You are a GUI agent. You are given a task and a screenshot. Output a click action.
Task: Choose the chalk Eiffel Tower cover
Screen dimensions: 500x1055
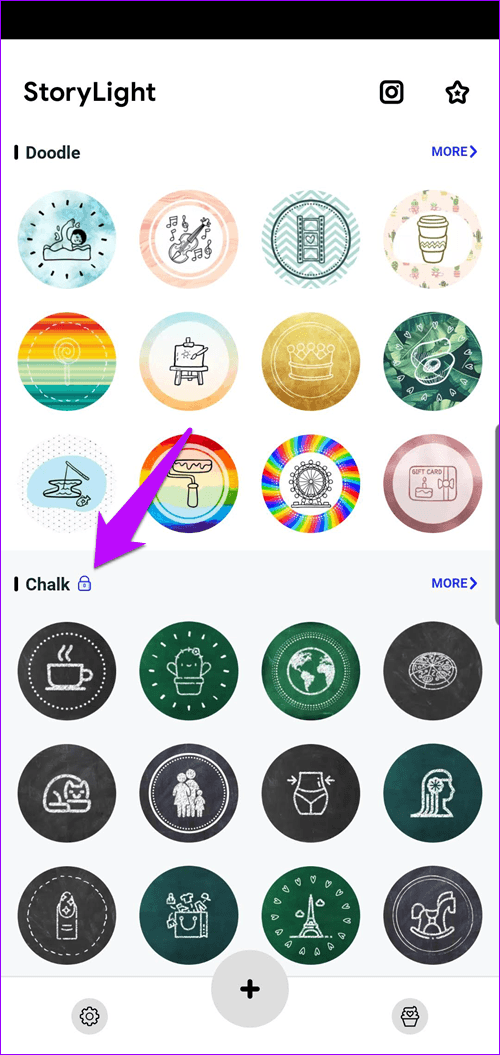click(x=311, y=915)
